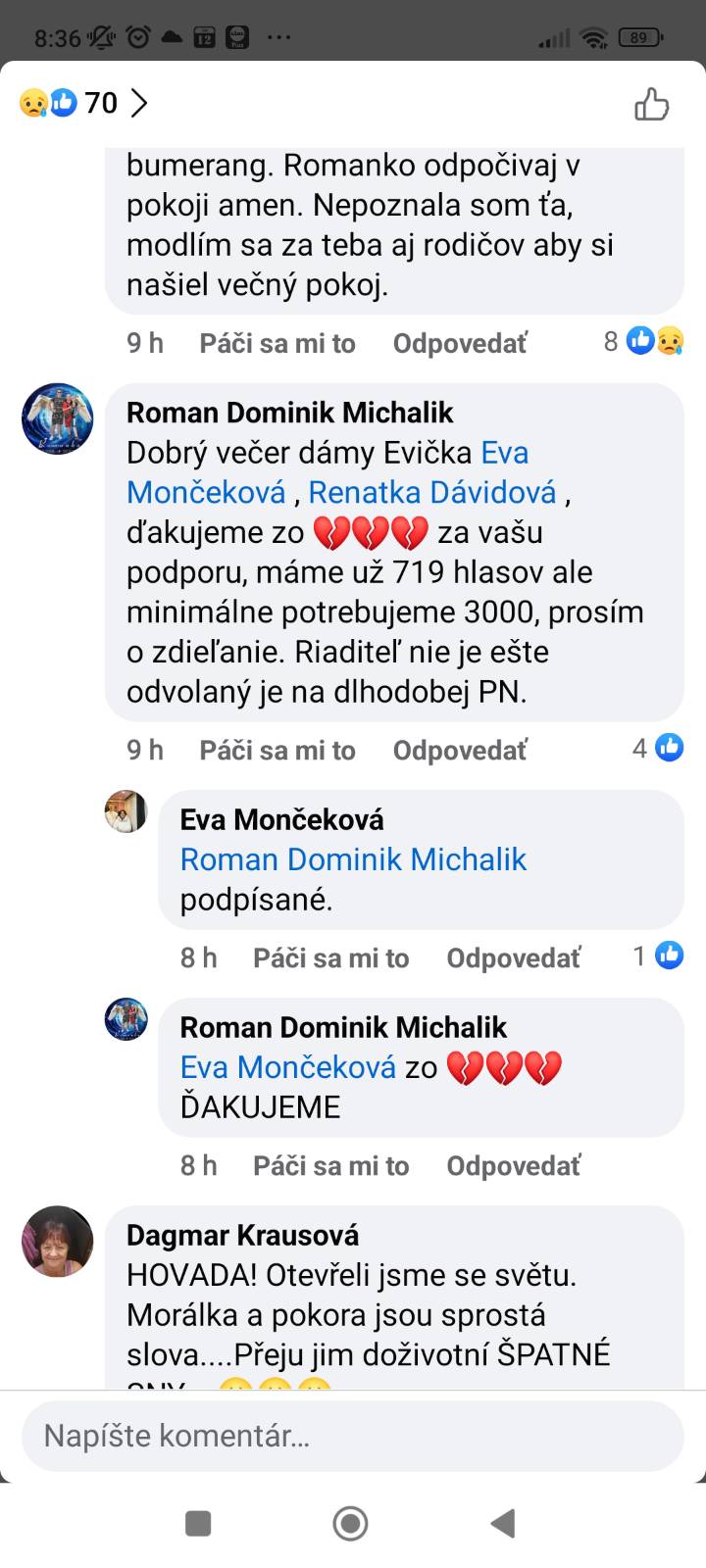
Task: Go to the home screen via system home button
Action: 350,1523
